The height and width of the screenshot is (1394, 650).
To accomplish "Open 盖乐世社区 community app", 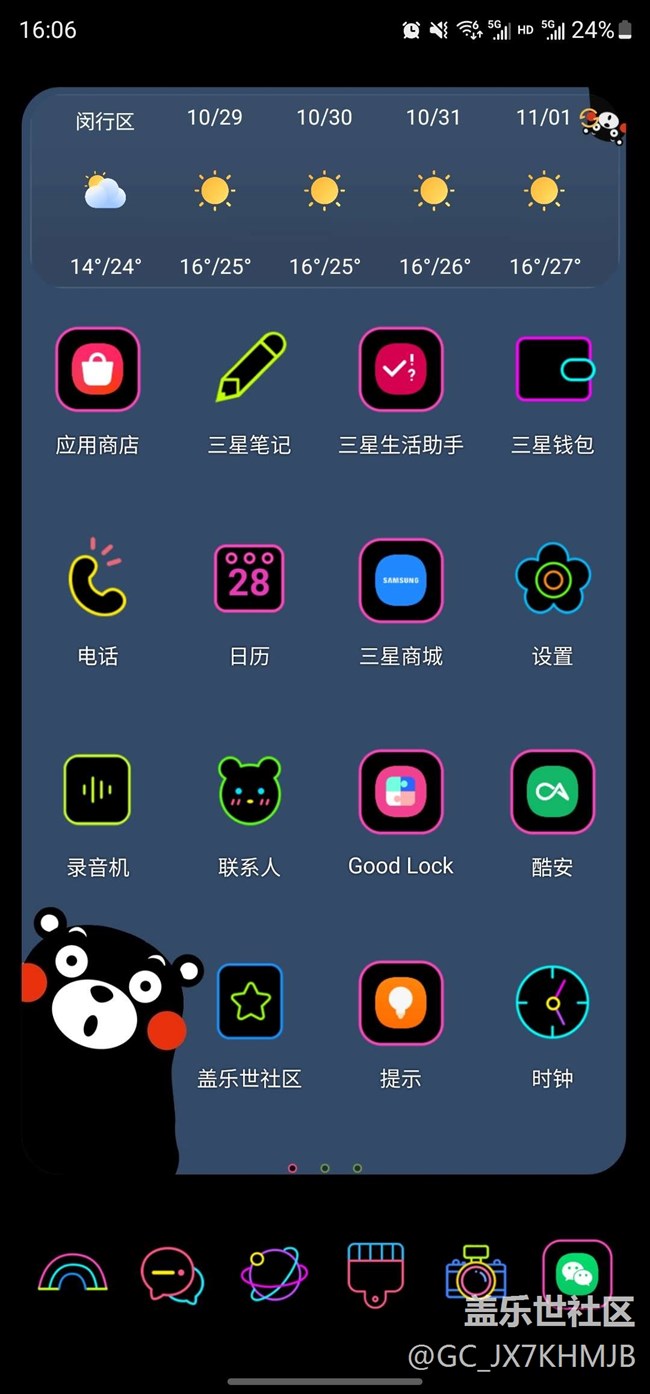I will click(250, 1002).
